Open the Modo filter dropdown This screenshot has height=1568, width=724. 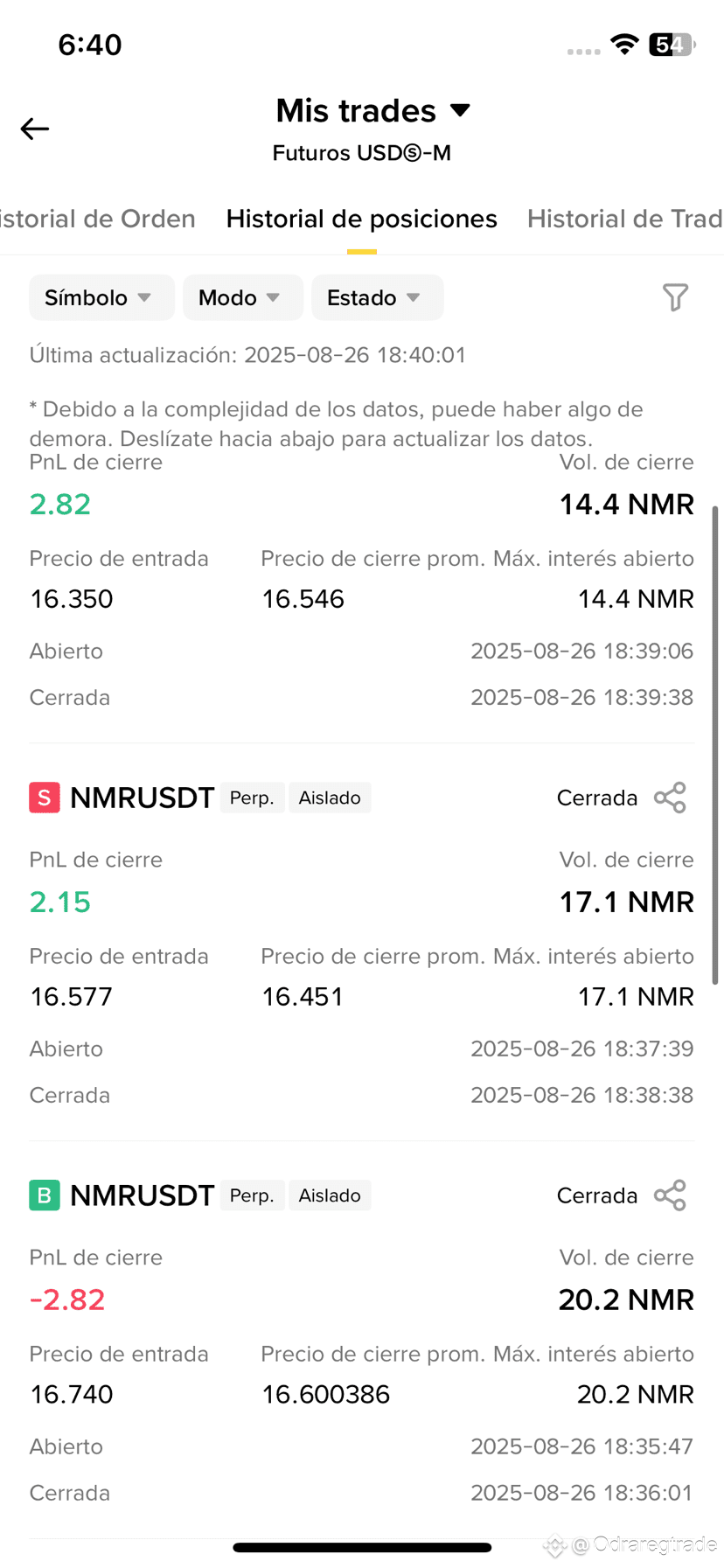242,297
